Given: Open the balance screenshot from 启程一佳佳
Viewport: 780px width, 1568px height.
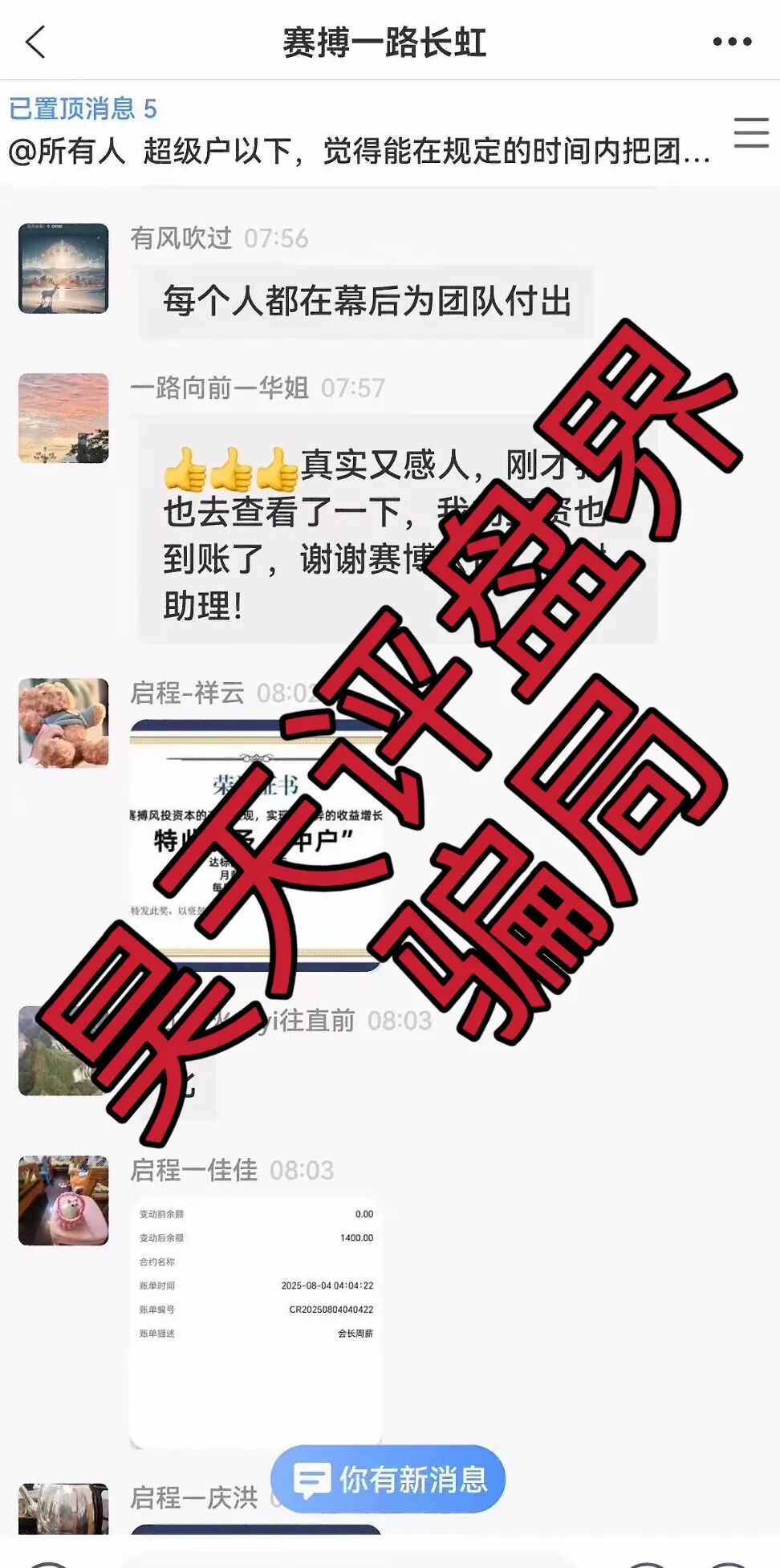Looking at the screenshot, I should tap(255, 1322).
